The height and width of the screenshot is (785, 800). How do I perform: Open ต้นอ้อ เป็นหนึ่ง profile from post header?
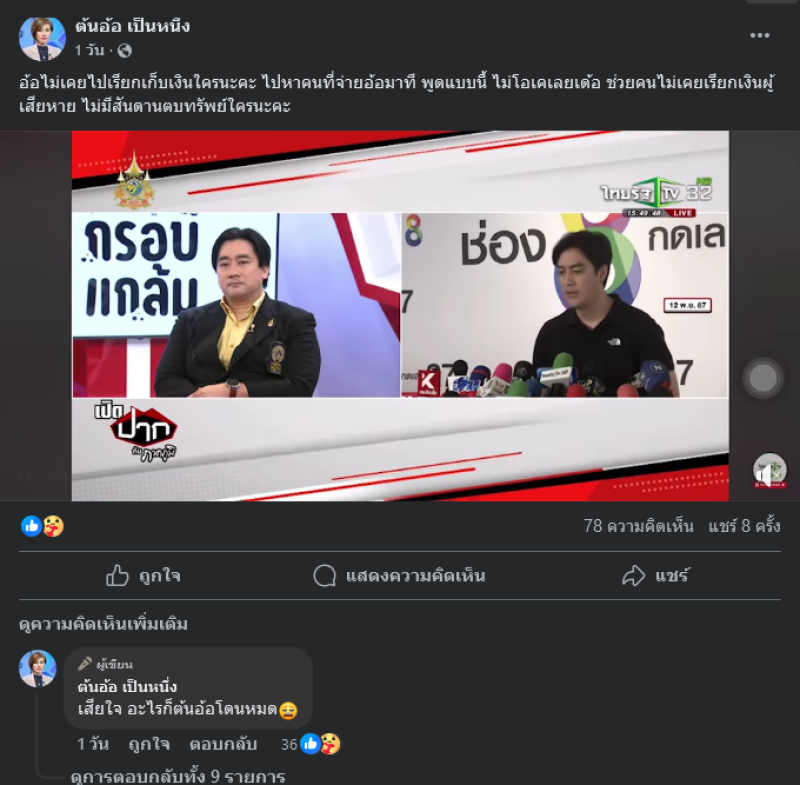132,25
